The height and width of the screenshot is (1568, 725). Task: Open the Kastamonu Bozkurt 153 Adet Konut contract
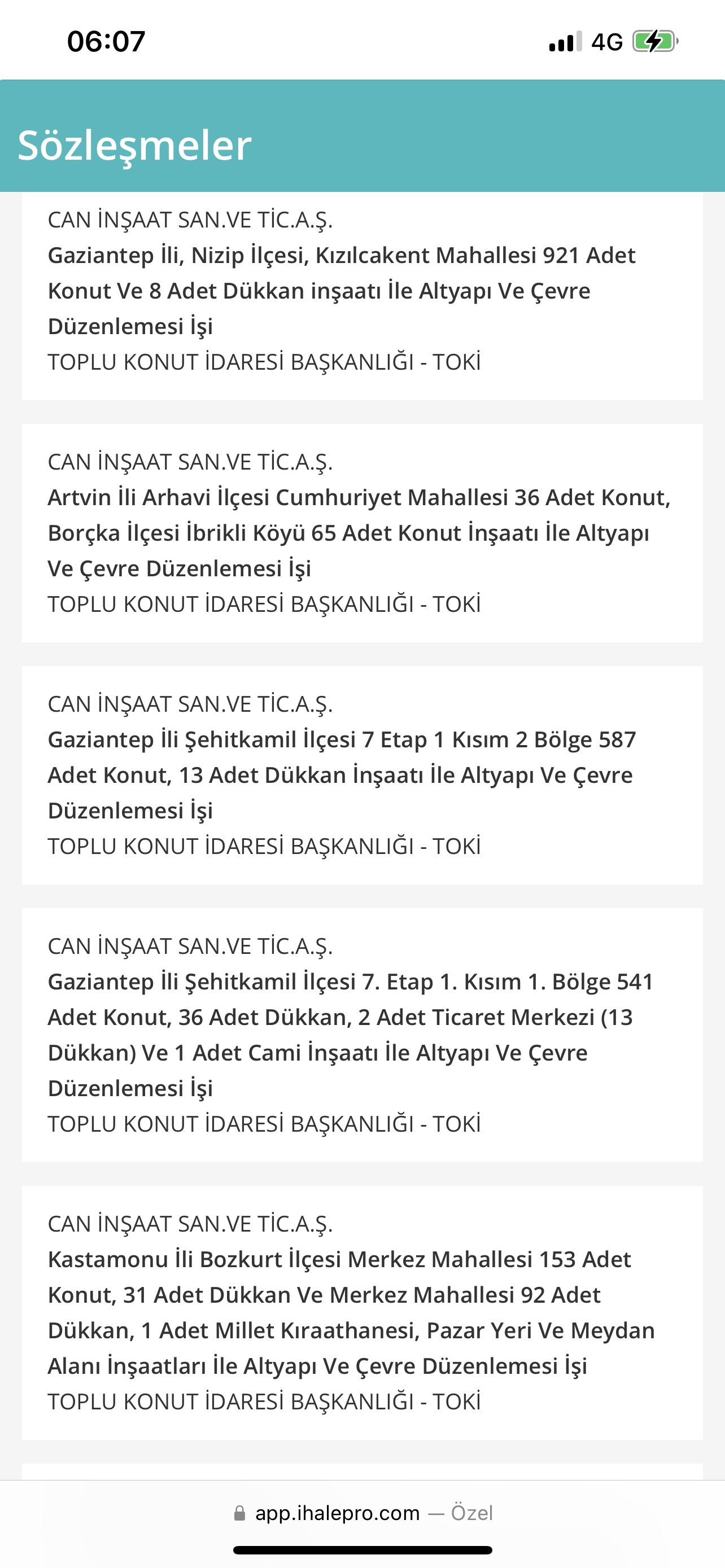[x=351, y=1312]
